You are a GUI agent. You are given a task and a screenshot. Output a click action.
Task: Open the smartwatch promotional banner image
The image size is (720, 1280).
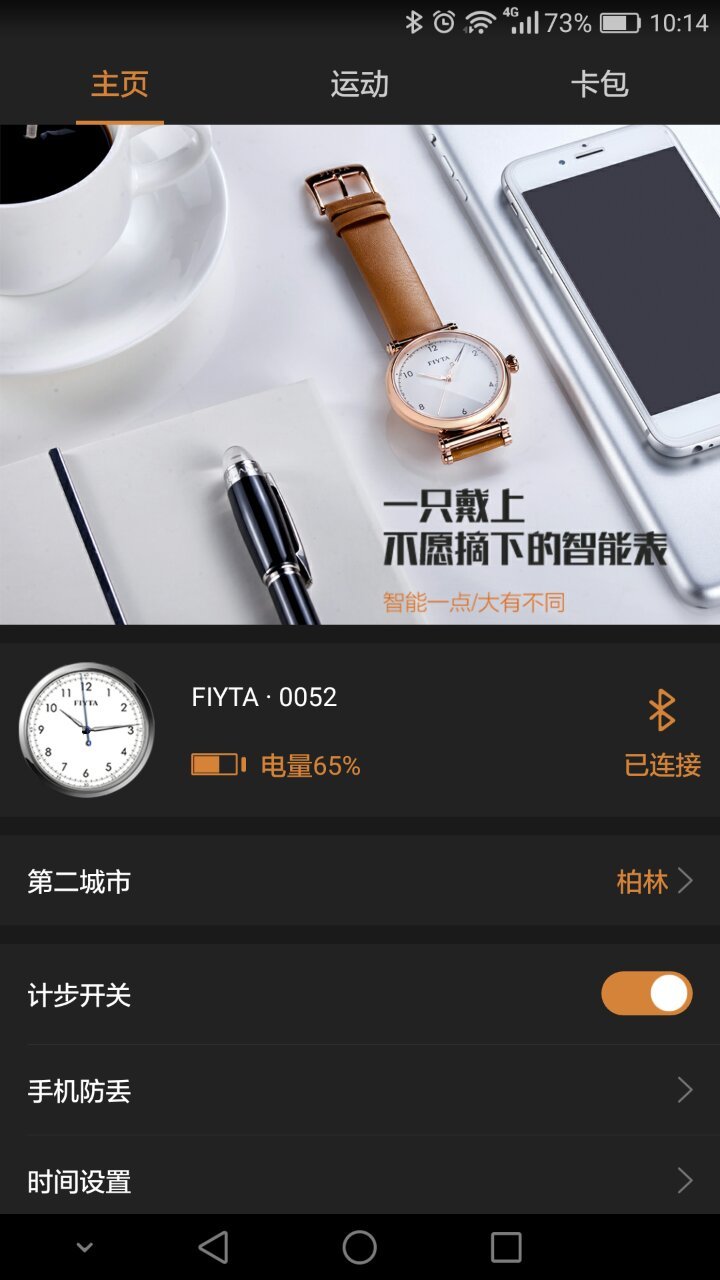pos(360,370)
